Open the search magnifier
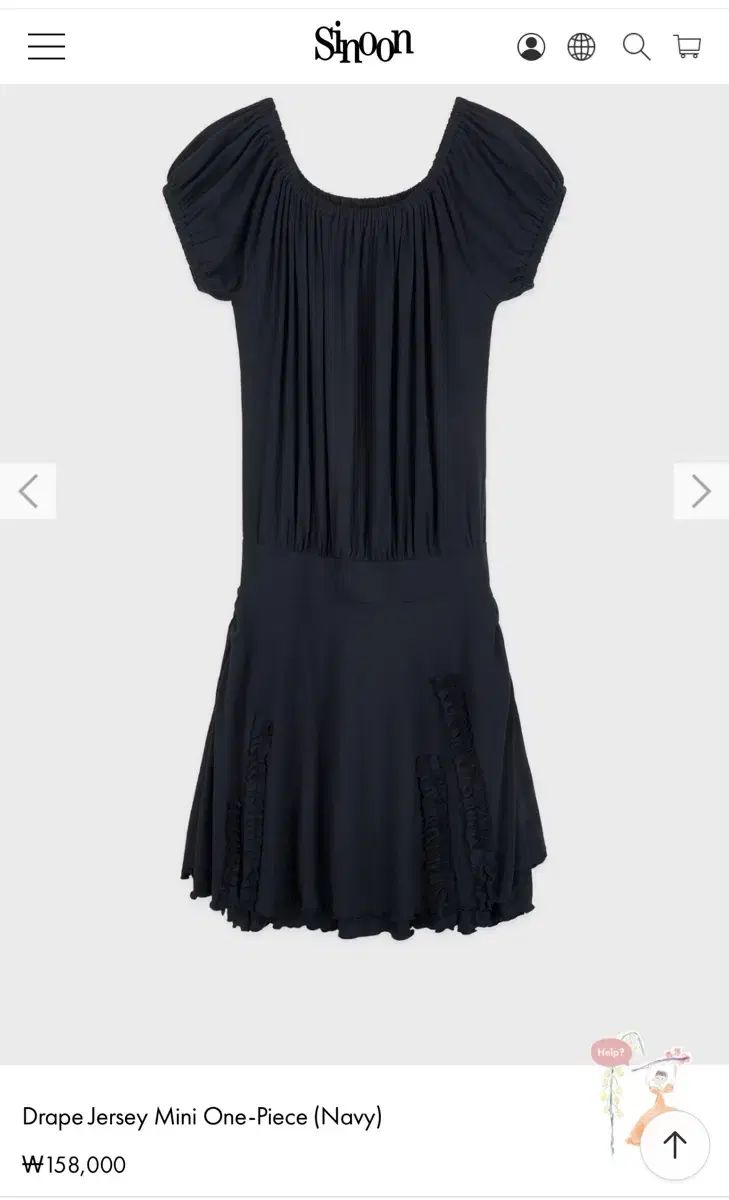The image size is (729, 1200). [x=637, y=47]
